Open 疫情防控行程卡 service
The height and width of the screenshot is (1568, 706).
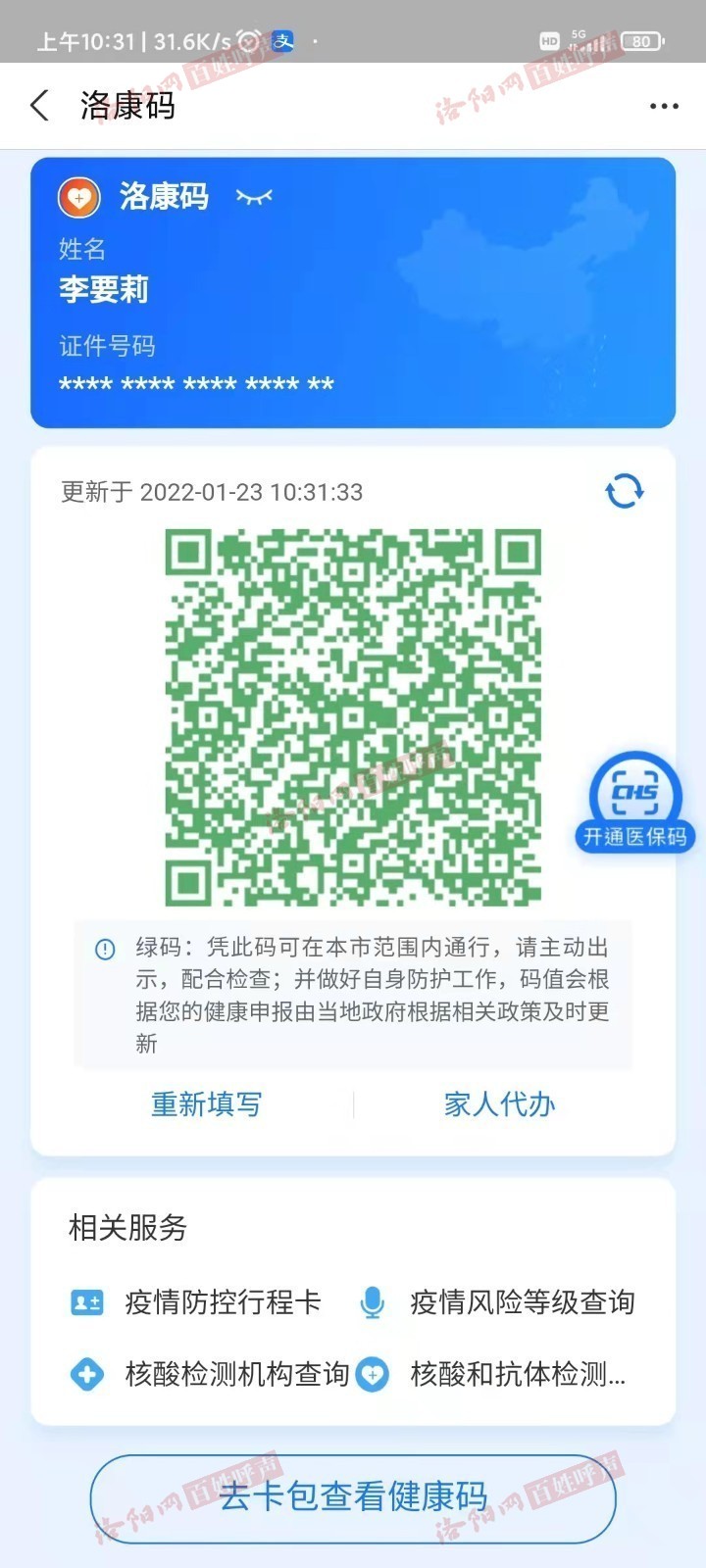pyautogui.click(x=196, y=1302)
